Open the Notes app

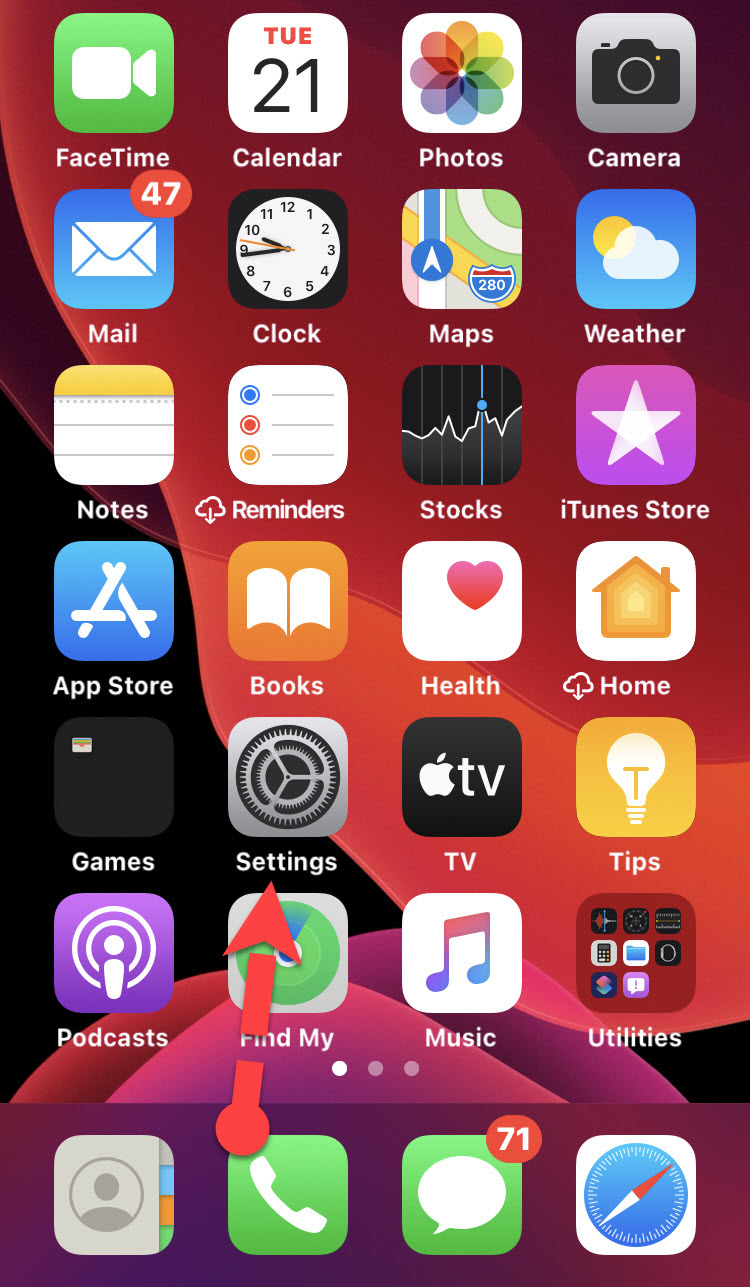[x=113, y=425]
